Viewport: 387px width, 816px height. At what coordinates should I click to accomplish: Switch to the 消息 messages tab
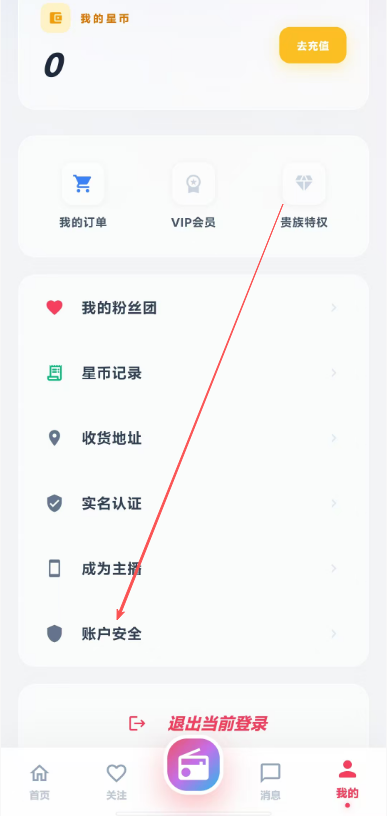point(270,782)
